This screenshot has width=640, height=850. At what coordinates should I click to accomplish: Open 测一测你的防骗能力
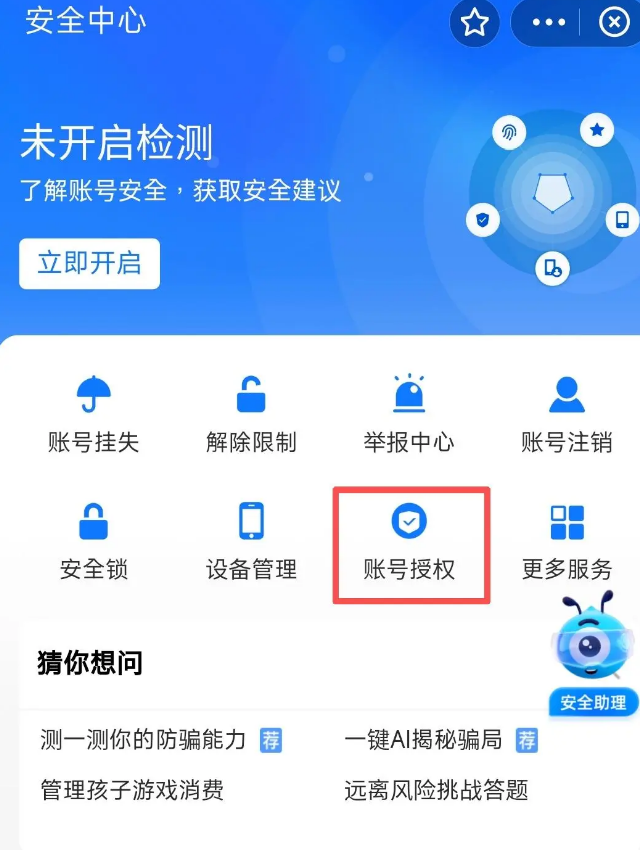143,740
